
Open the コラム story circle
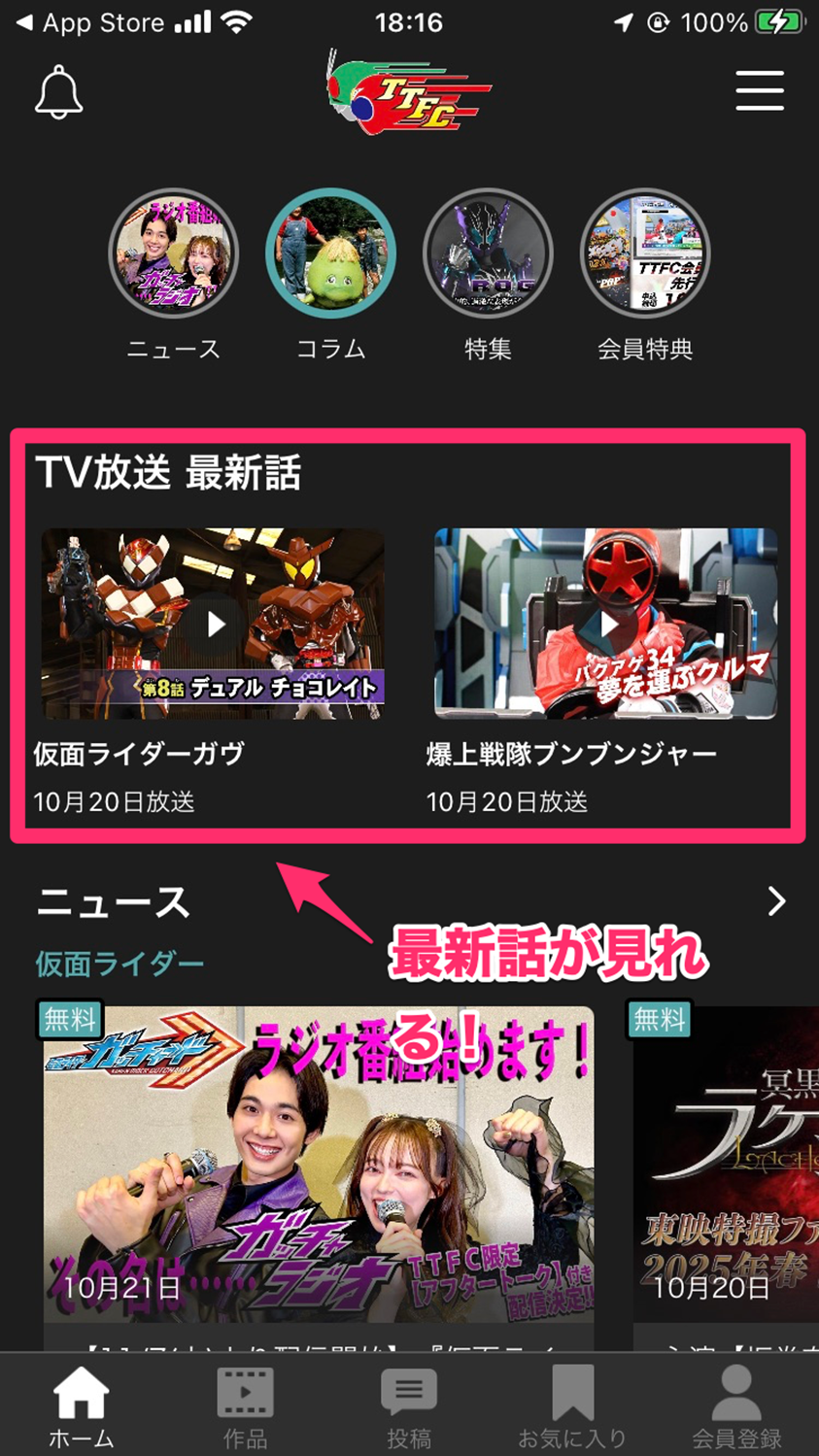(330, 254)
